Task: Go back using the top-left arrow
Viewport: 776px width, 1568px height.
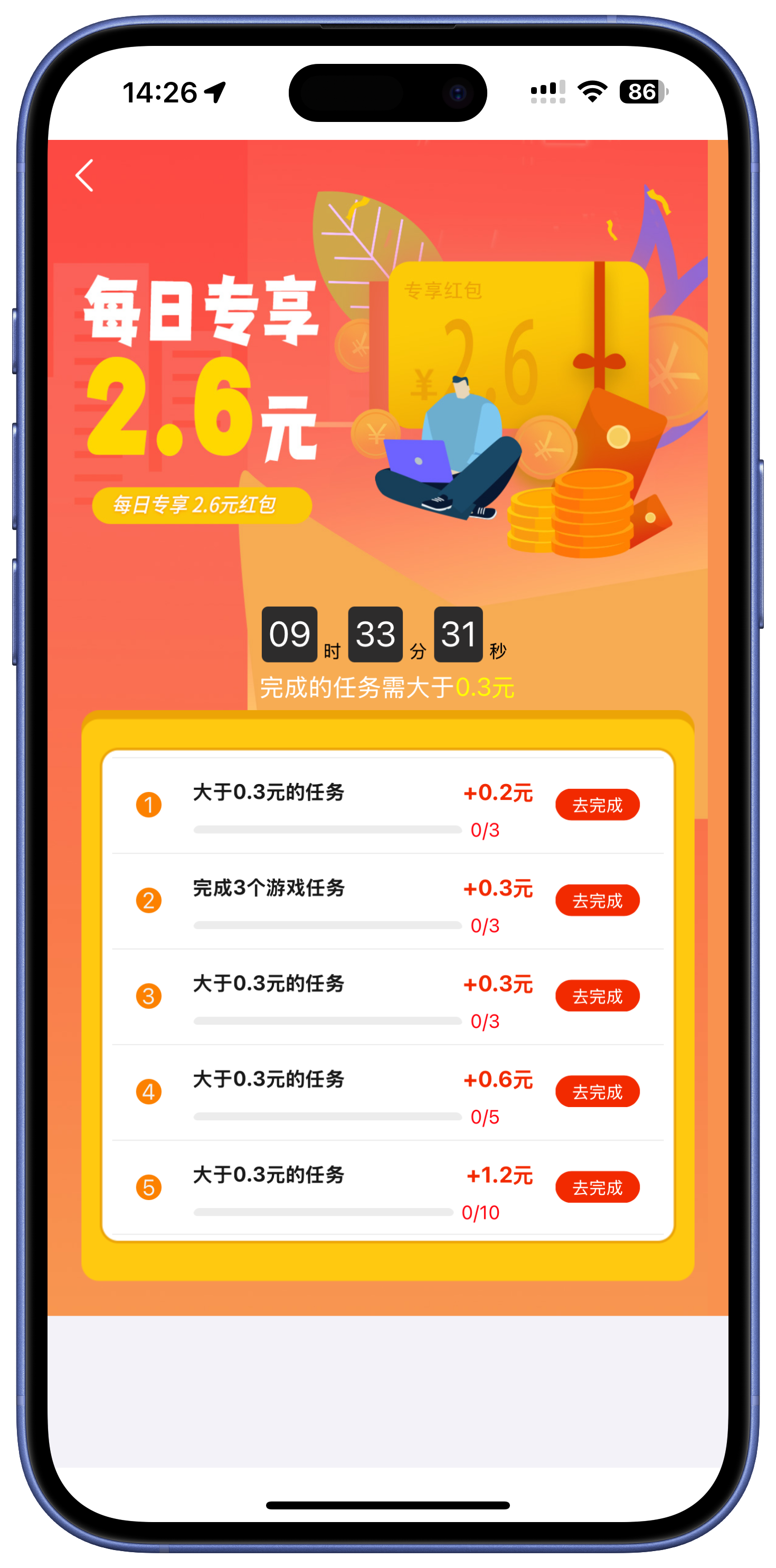Action: [84, 175]
